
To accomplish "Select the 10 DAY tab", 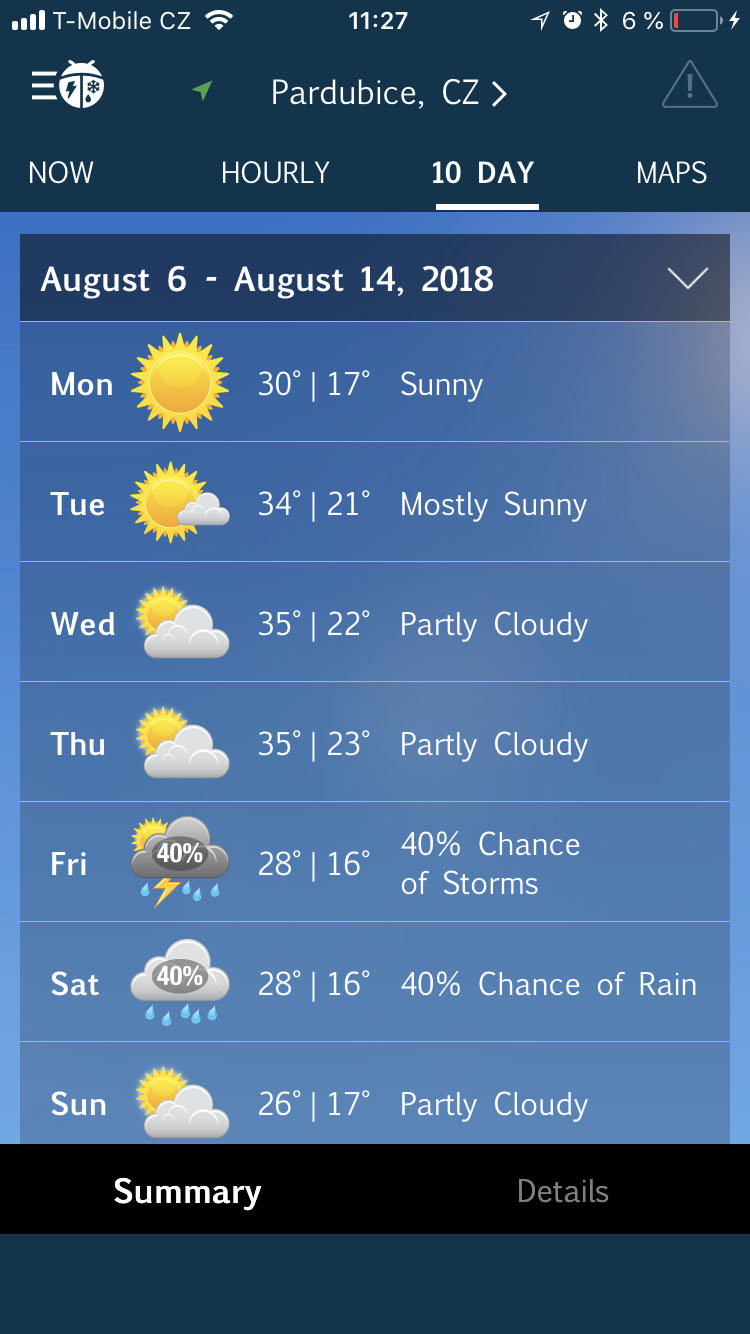I will coord(485,173).
